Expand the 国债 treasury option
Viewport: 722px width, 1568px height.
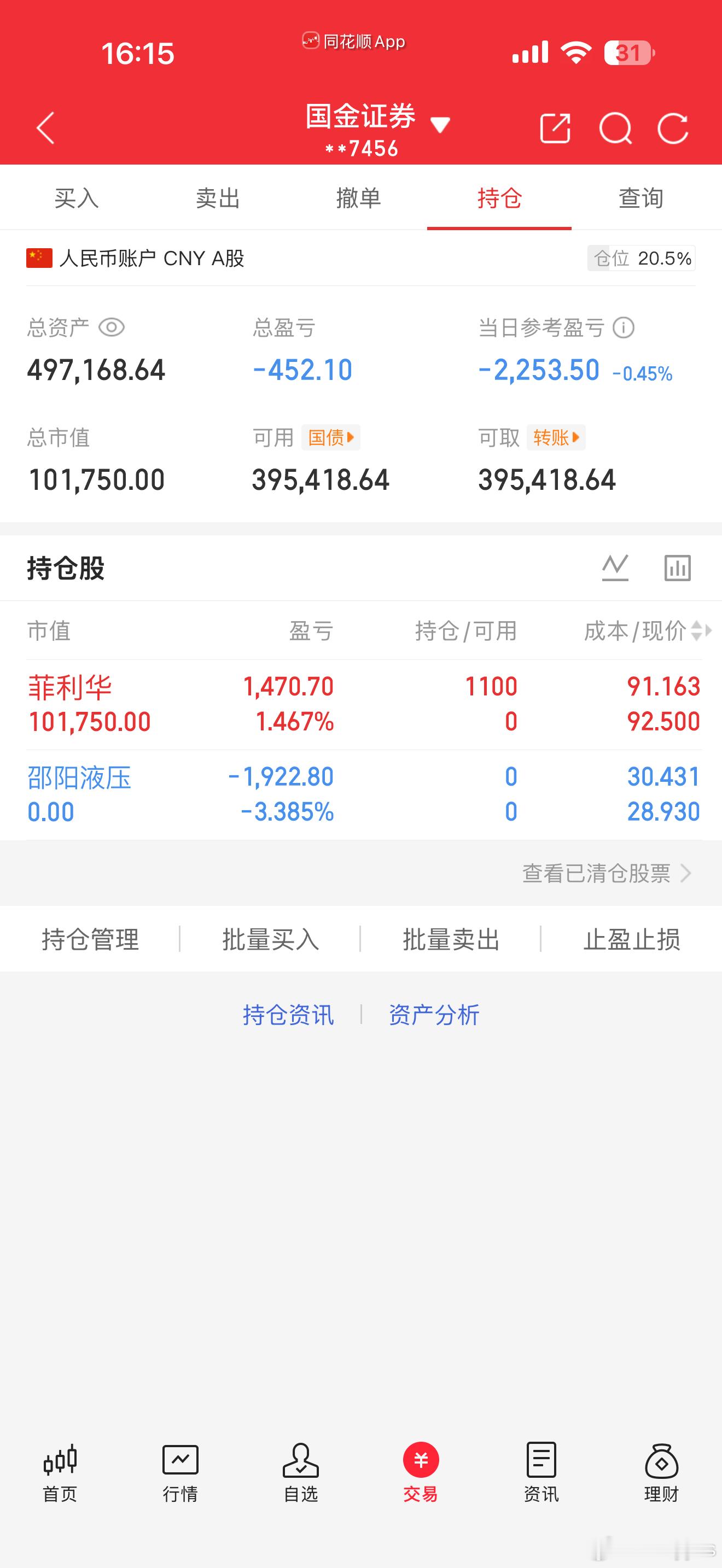pyautogui.click(x=330, y=437)
